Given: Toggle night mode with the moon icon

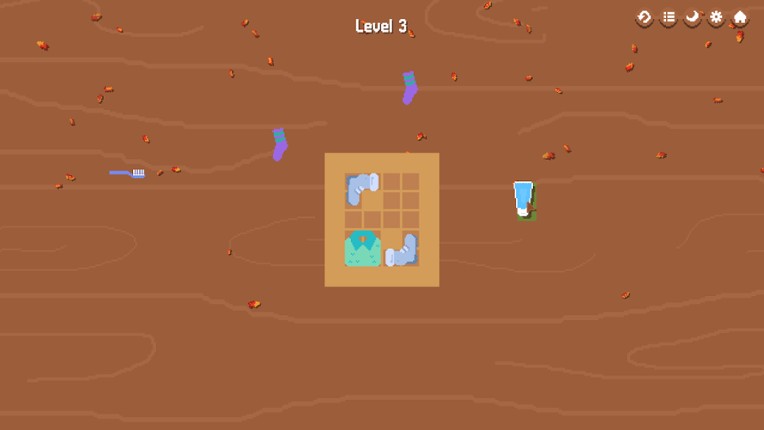Looking at the screenshot, I should pos(692,18).
